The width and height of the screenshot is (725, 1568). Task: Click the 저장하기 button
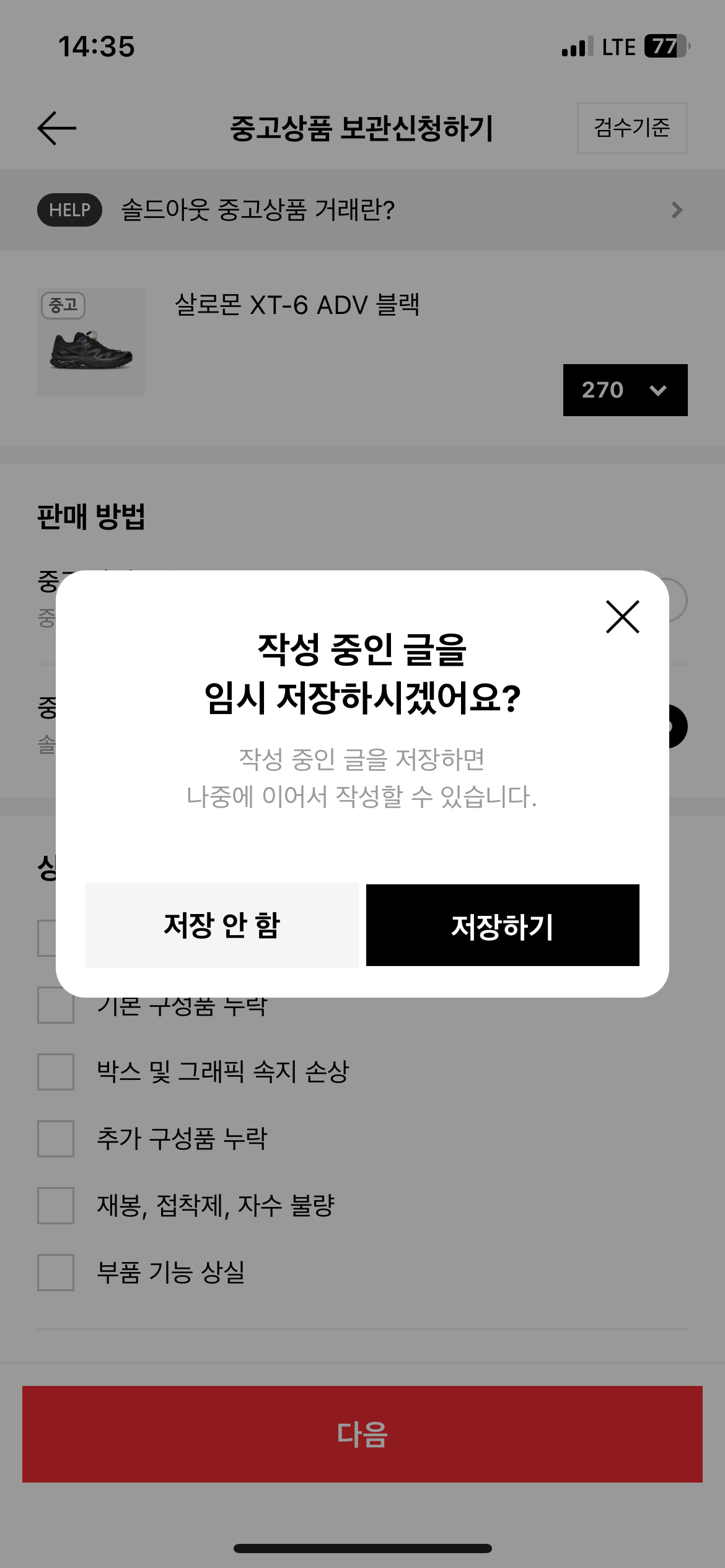[502, 924]
